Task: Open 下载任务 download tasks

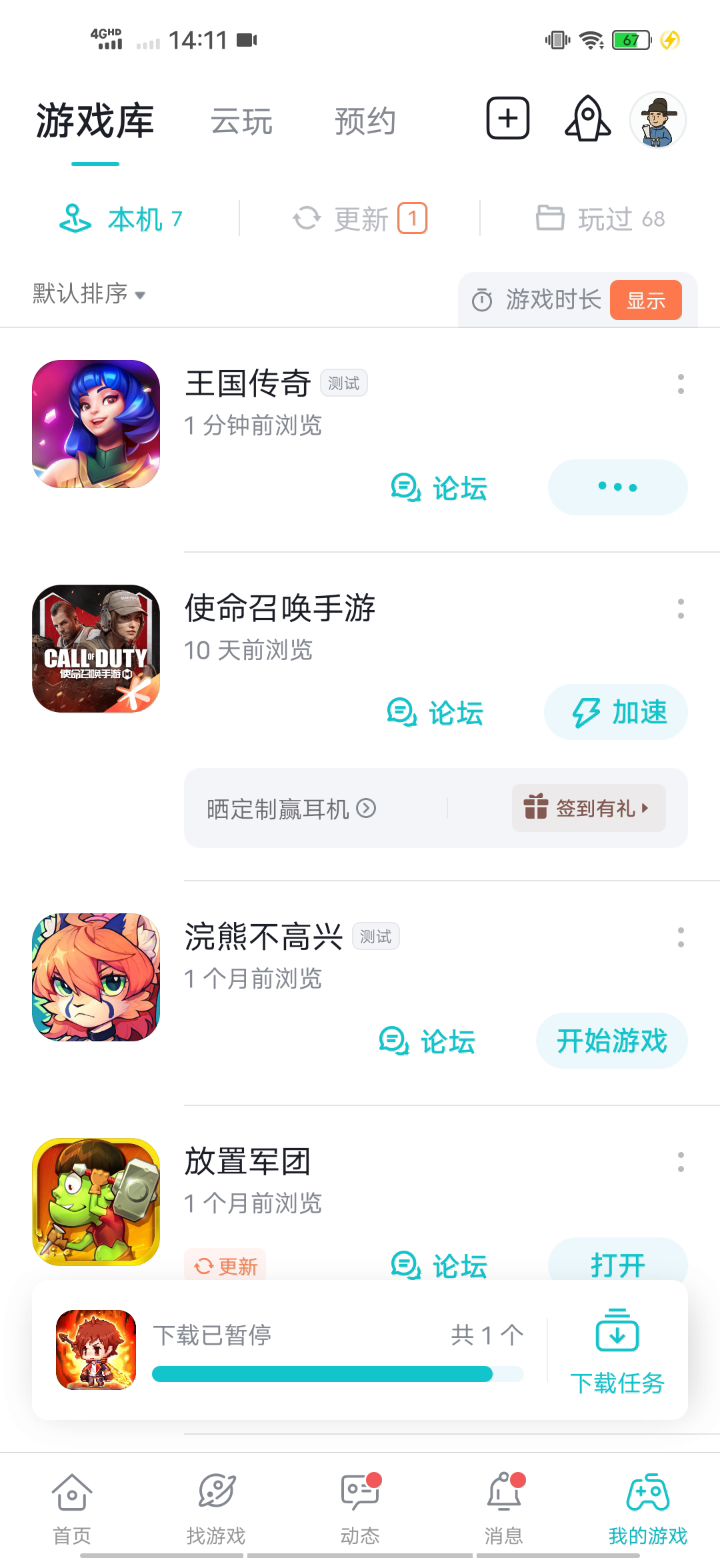Action: coord(617,1350)
